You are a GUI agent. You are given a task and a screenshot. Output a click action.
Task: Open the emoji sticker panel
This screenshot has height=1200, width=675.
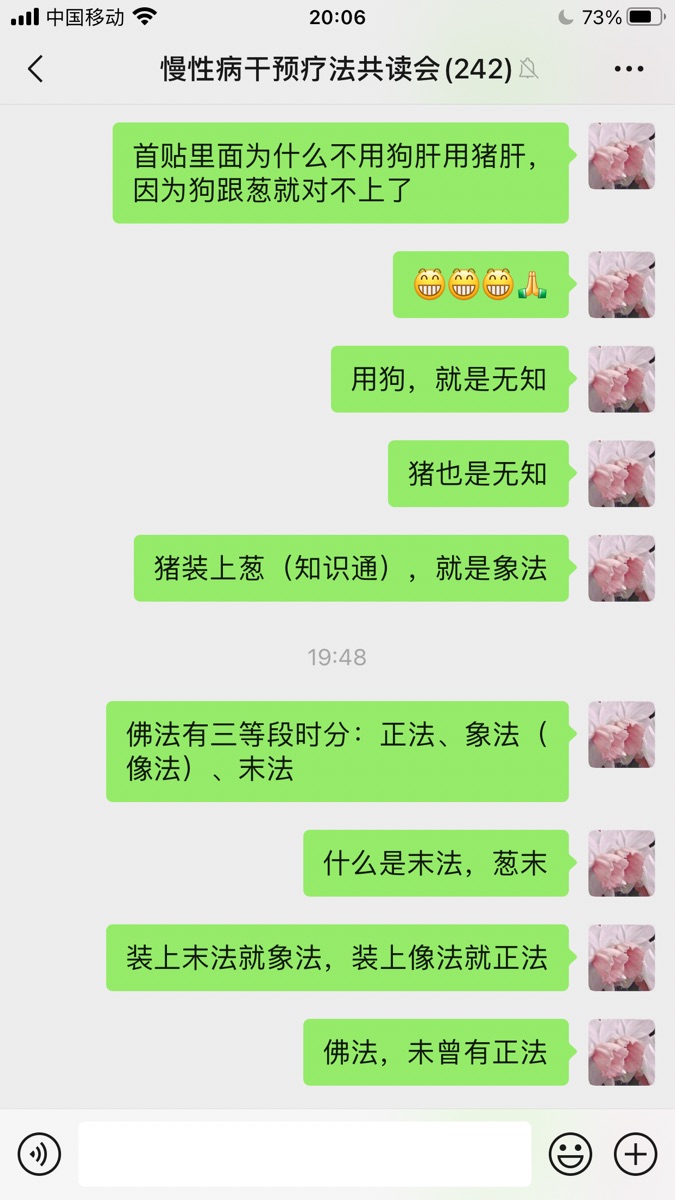570,1154
